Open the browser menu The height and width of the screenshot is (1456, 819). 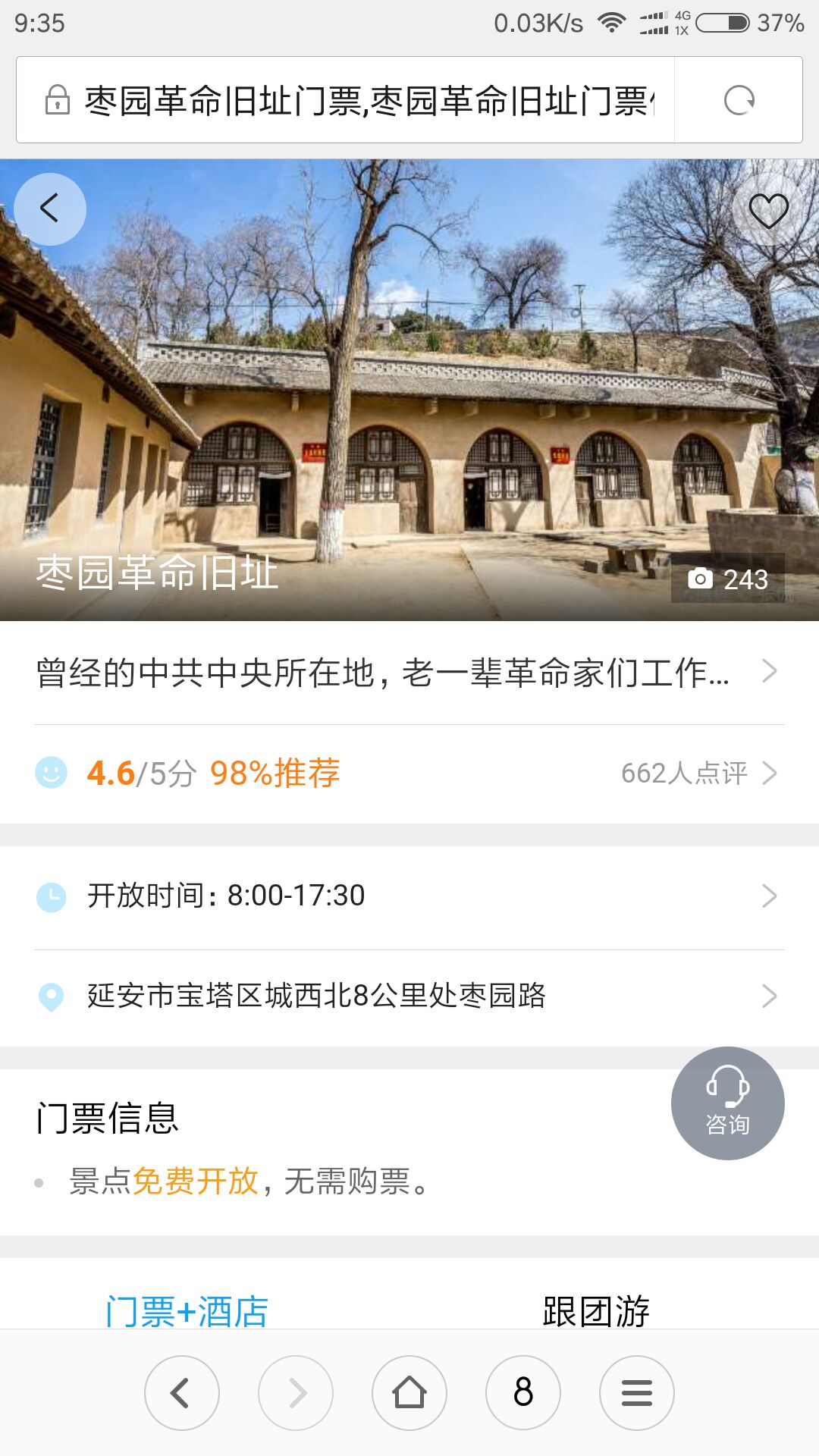click(x=637, y=1392)
